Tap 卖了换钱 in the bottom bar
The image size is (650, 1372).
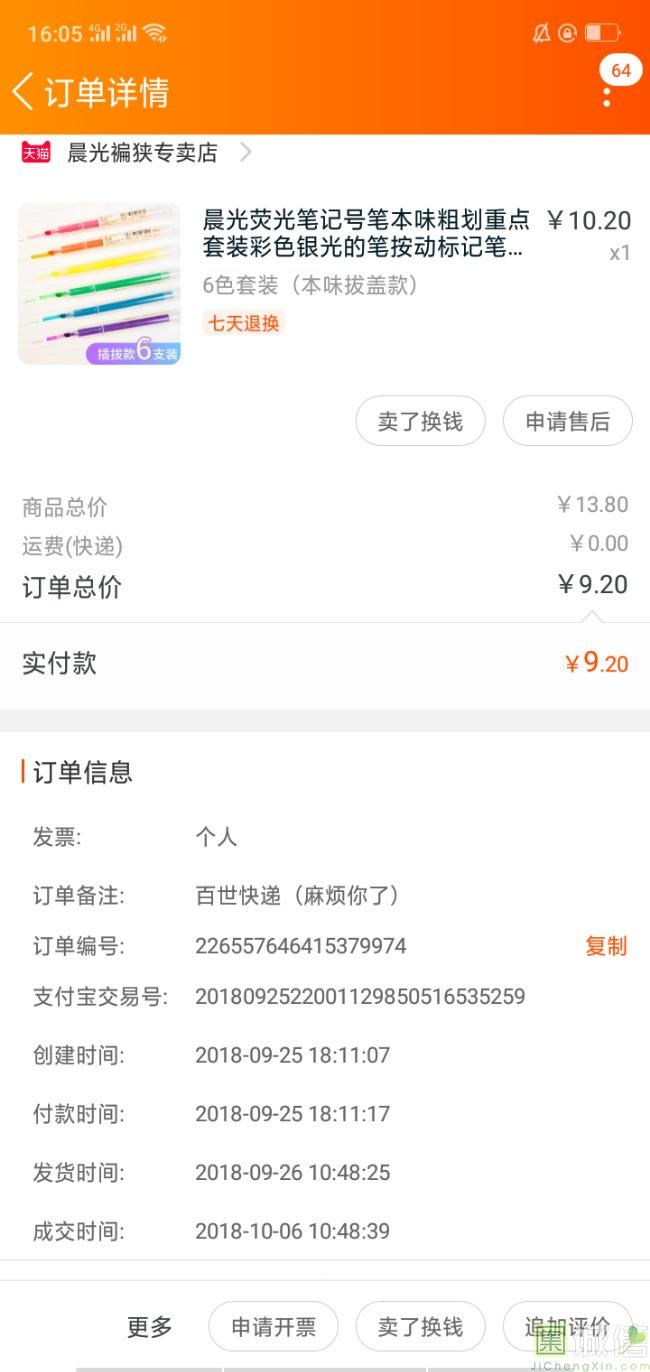pyautogui.click(x=420, y=1327)
